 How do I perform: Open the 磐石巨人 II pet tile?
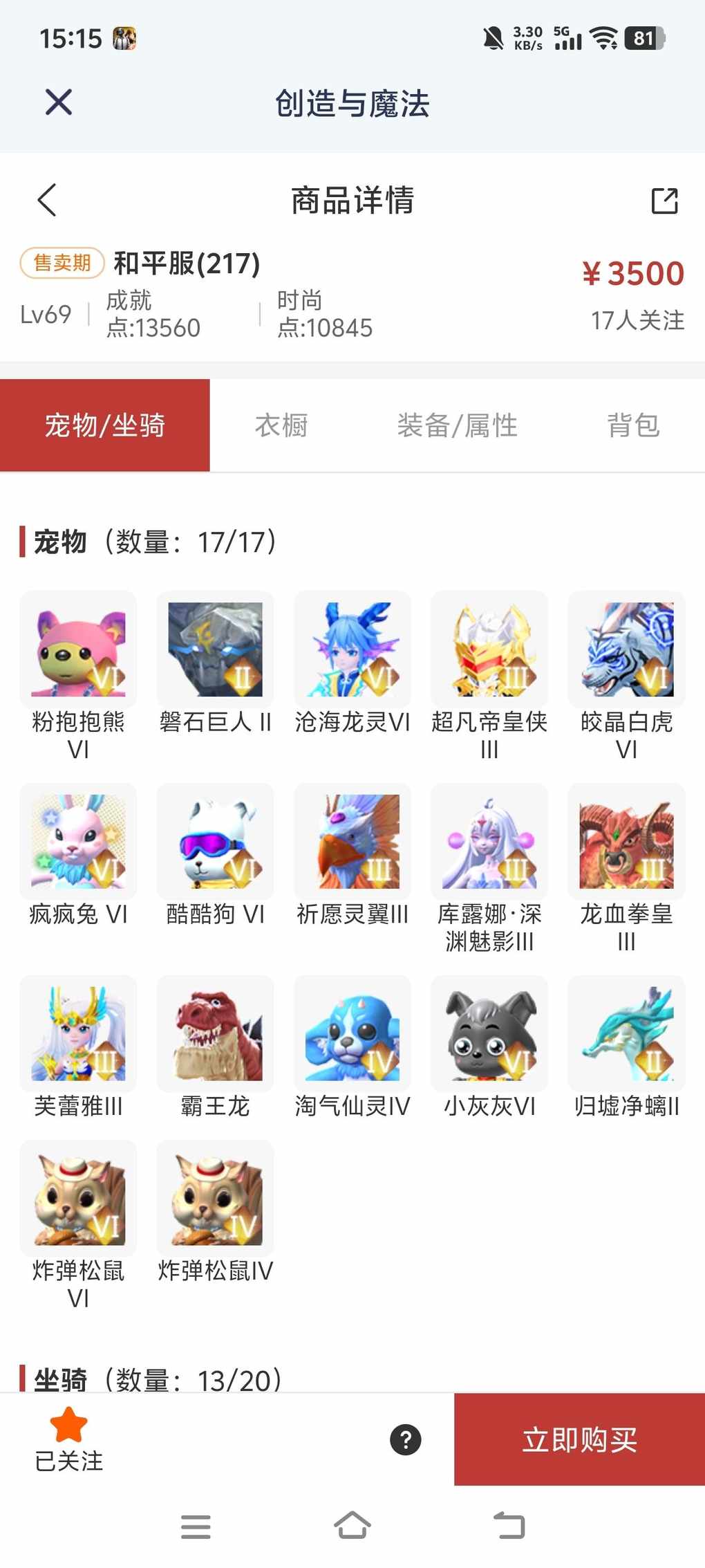pyautogui.click(x=215, y=649)
